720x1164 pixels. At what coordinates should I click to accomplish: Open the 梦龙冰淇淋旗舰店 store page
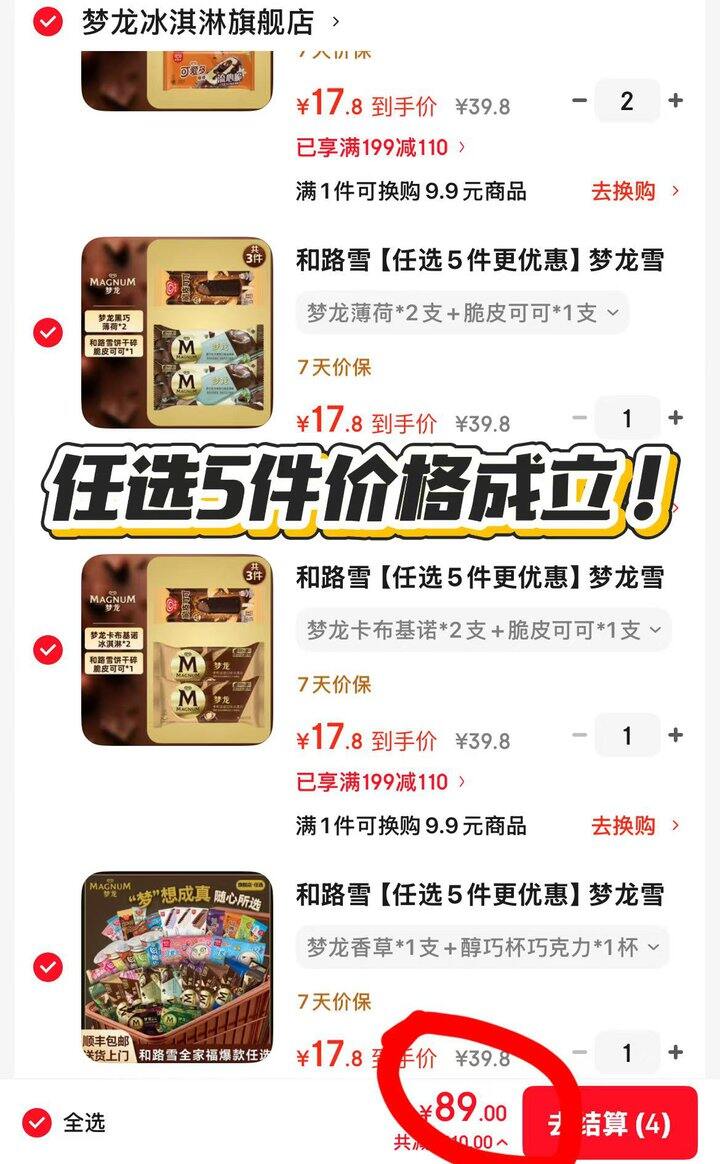coord(195,18)
